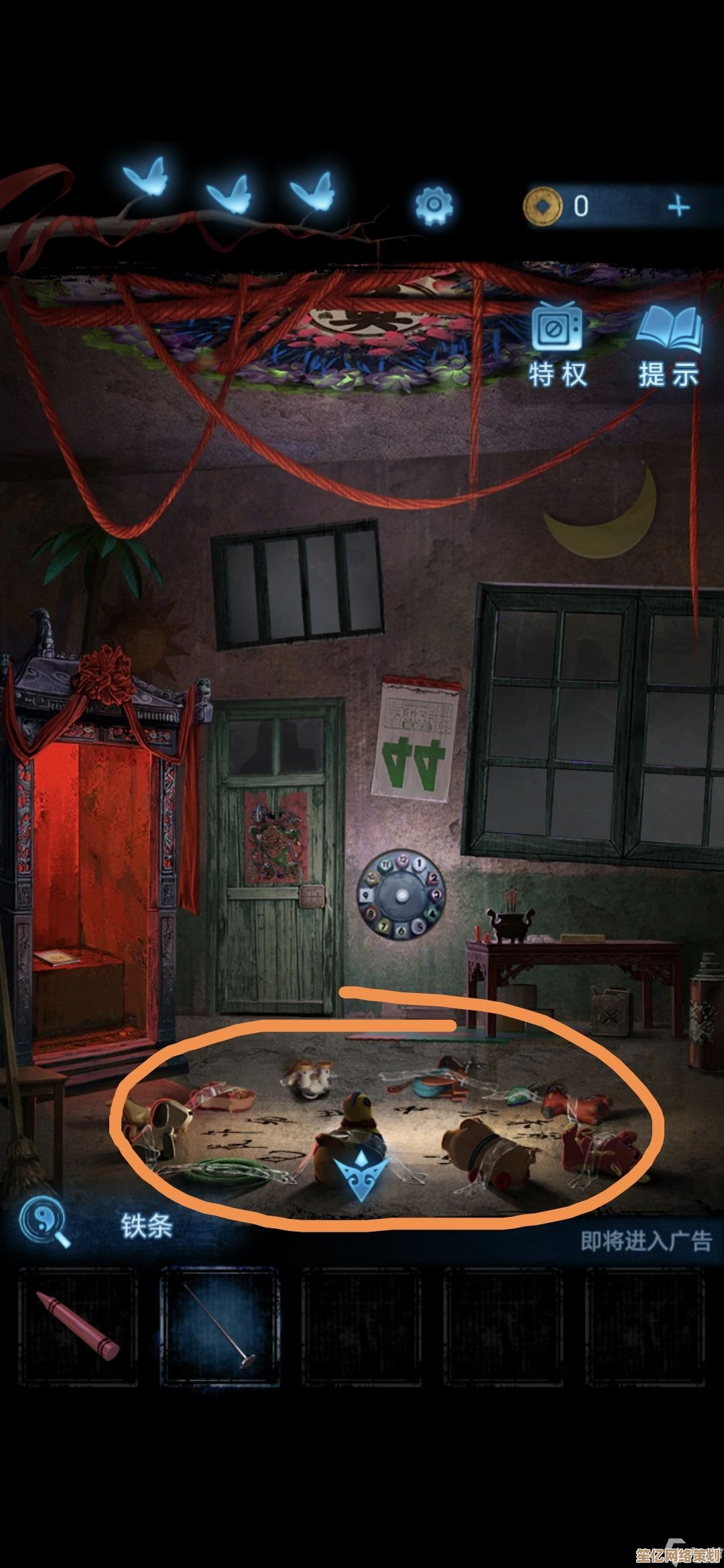The width and height of the screenshot is (724, 1568).
Task: Examine the round dial on the wall
Action: [401, 895]
